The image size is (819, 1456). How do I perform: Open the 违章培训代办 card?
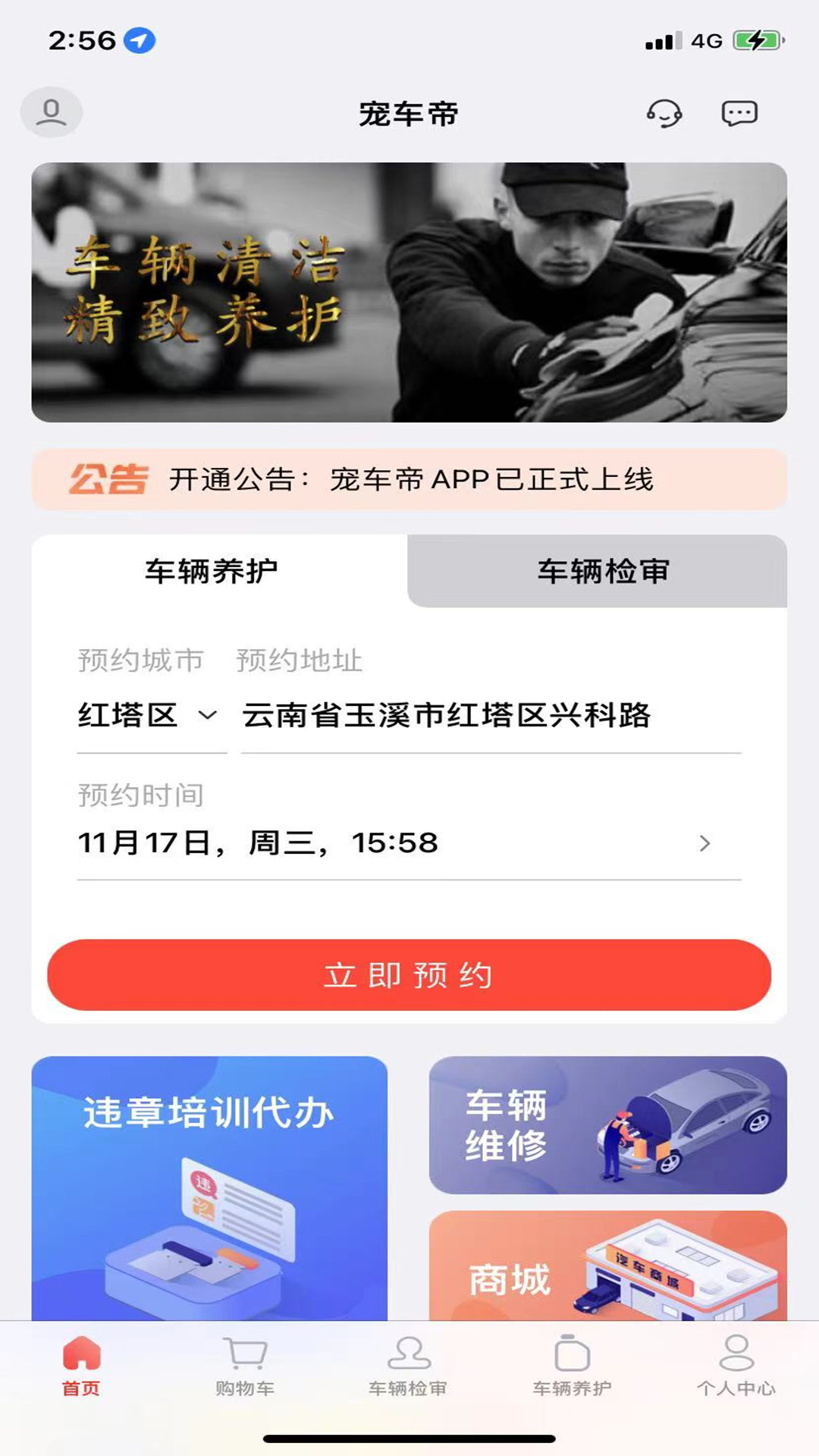[209, 1188]
